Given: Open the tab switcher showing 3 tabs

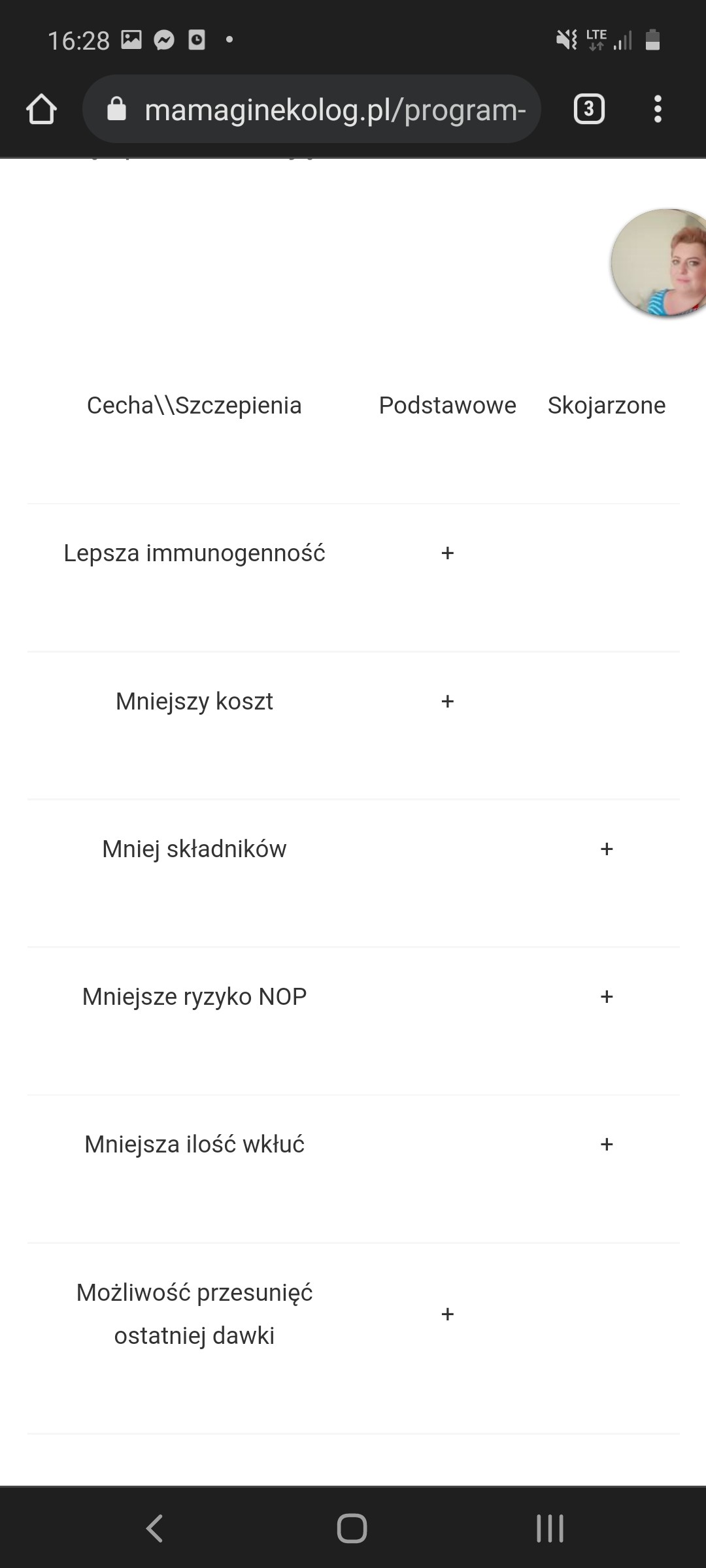Looking at the screenshot, I should pos(588,109).
